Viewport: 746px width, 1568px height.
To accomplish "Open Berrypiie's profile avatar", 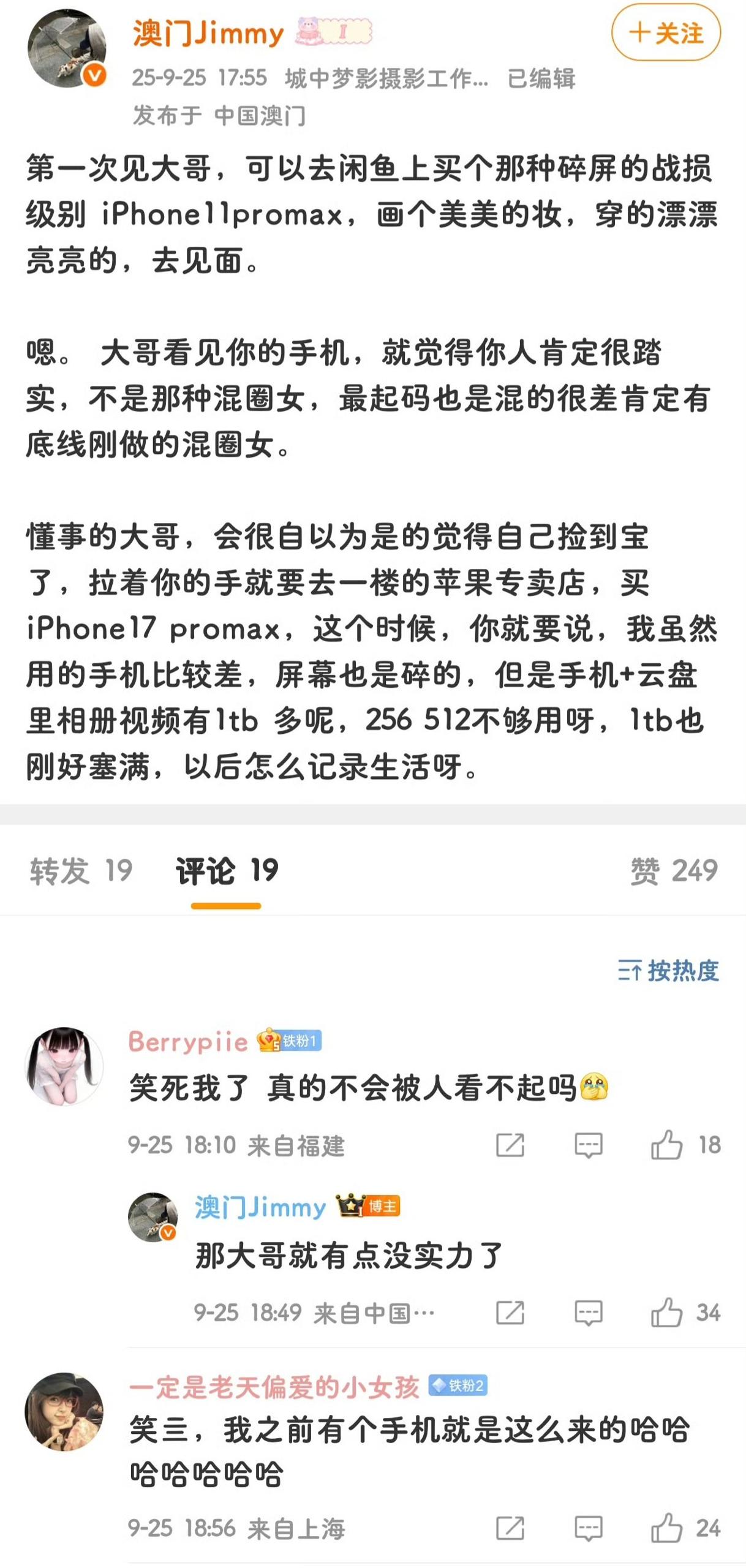I will 64,1066.
